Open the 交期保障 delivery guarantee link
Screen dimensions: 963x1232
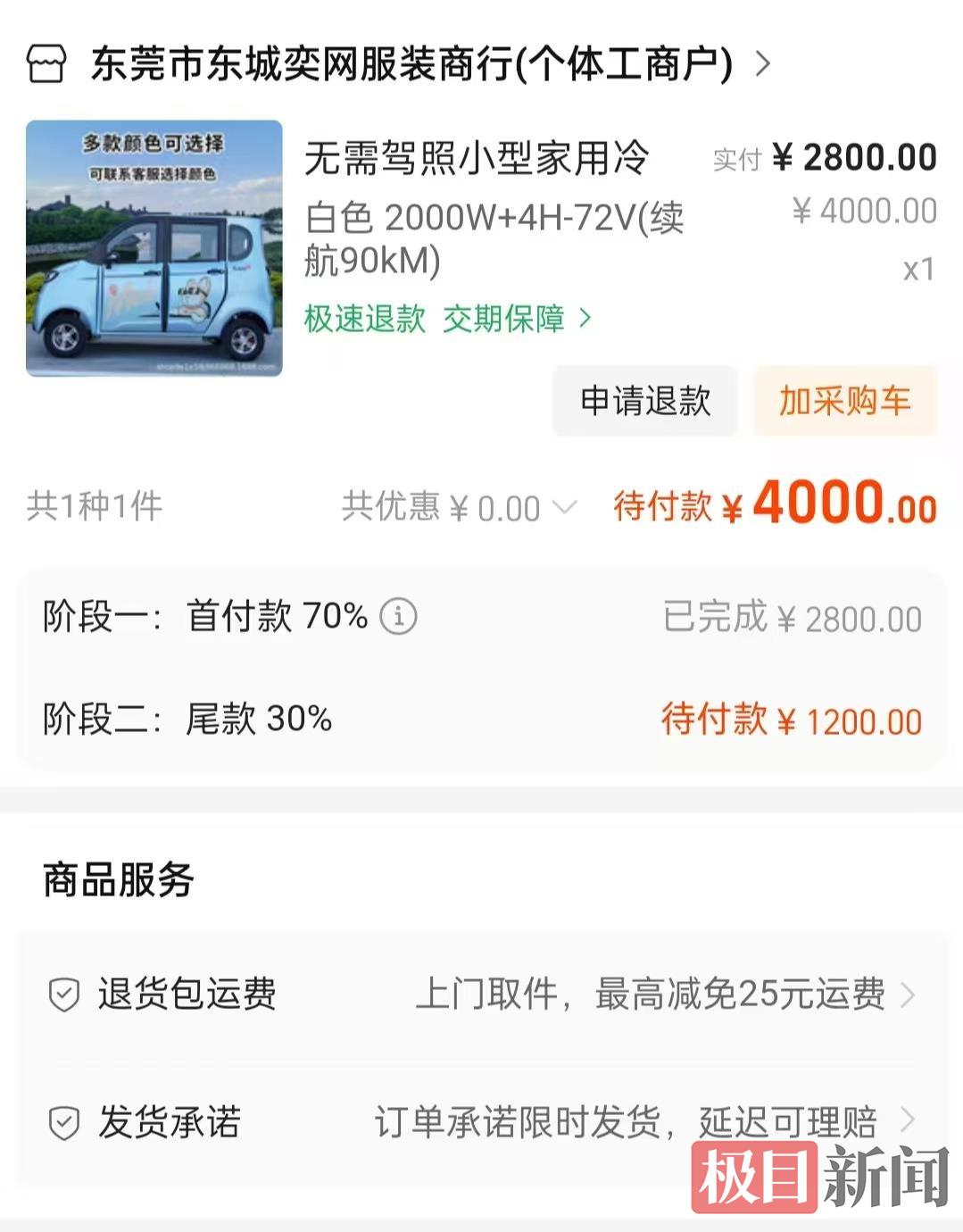[x=504, y=317]
